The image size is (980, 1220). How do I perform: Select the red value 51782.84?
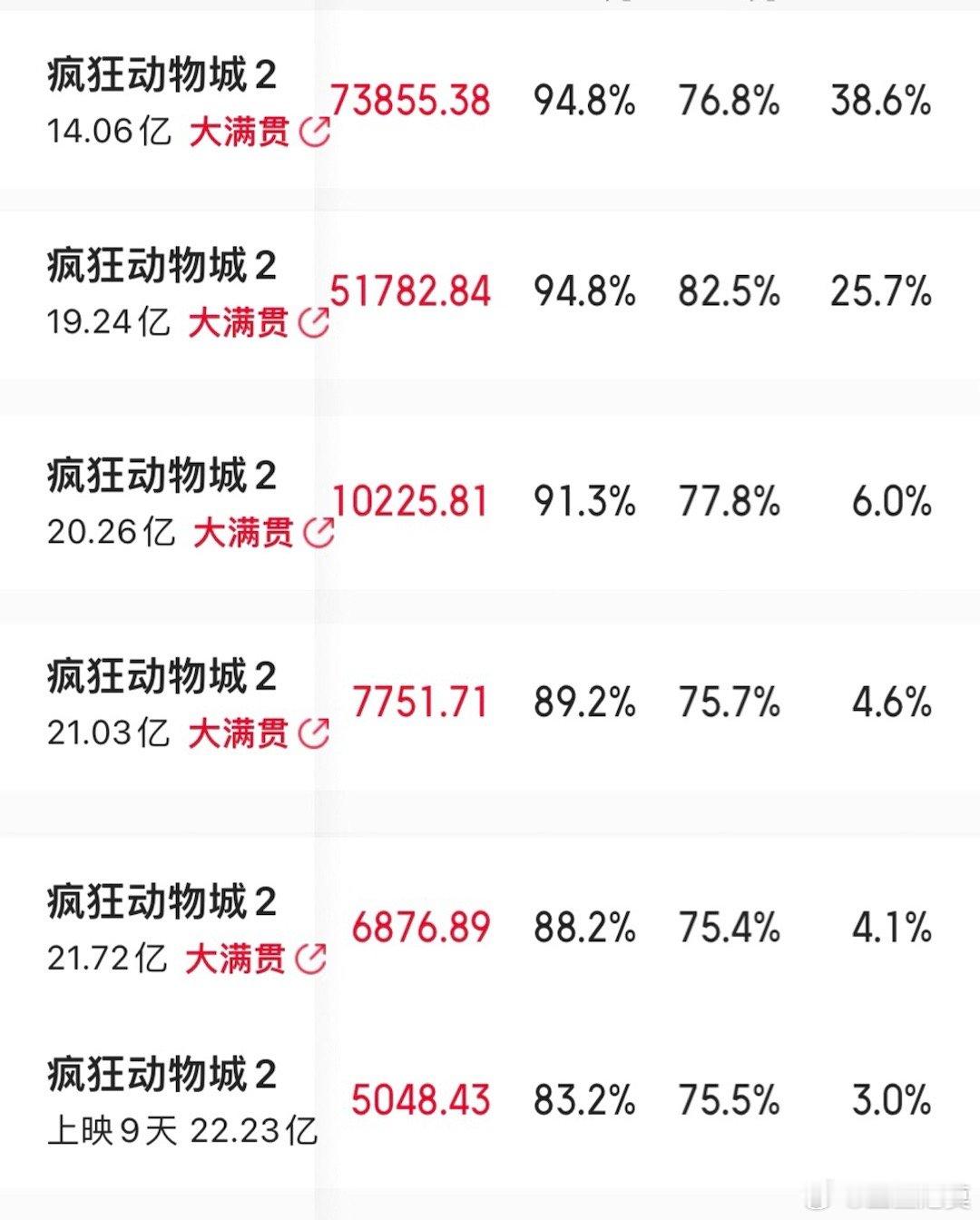tap(410, 292)
